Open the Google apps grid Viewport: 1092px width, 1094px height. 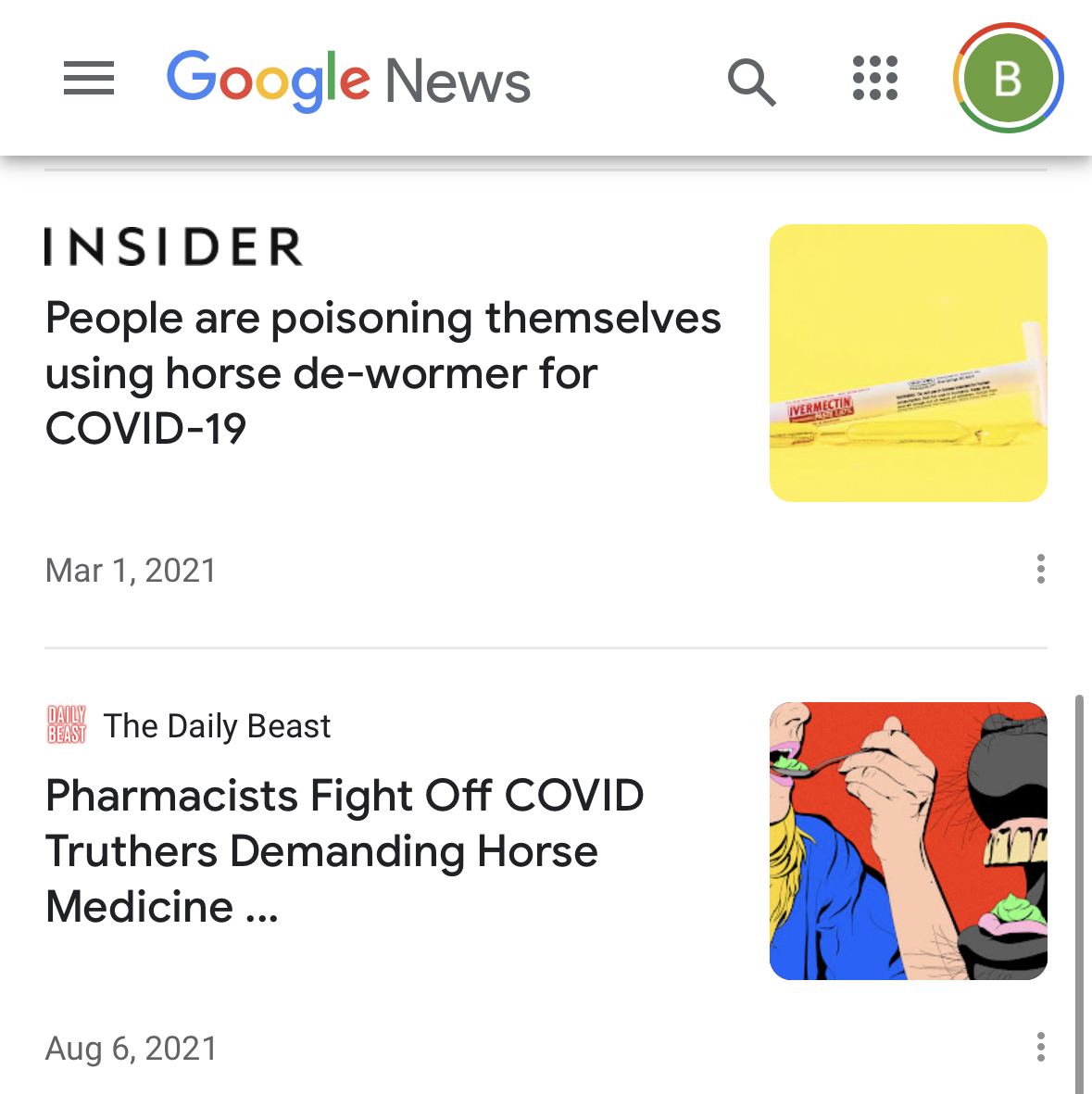point(874,79)
